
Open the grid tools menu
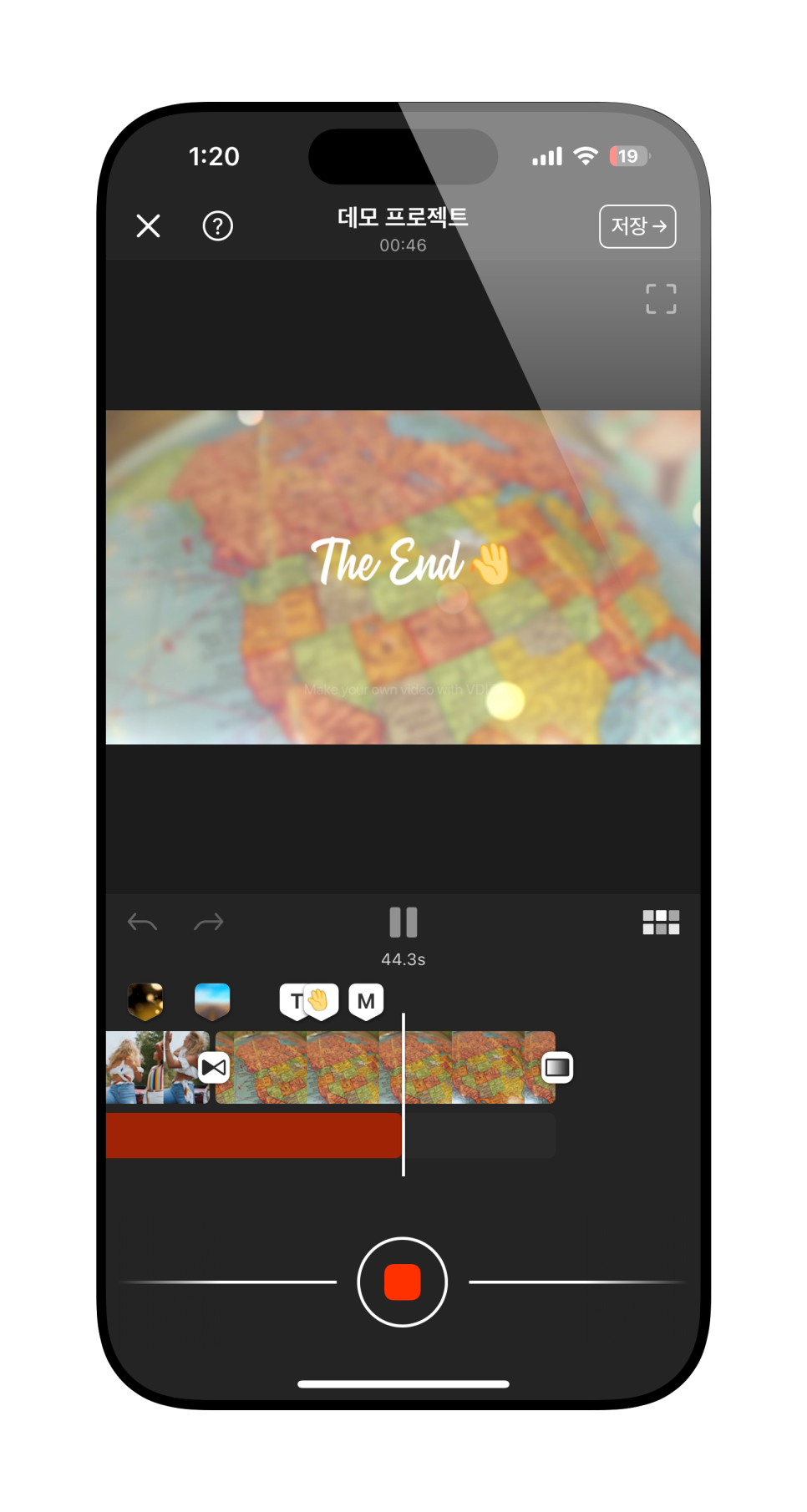[661, 923]
